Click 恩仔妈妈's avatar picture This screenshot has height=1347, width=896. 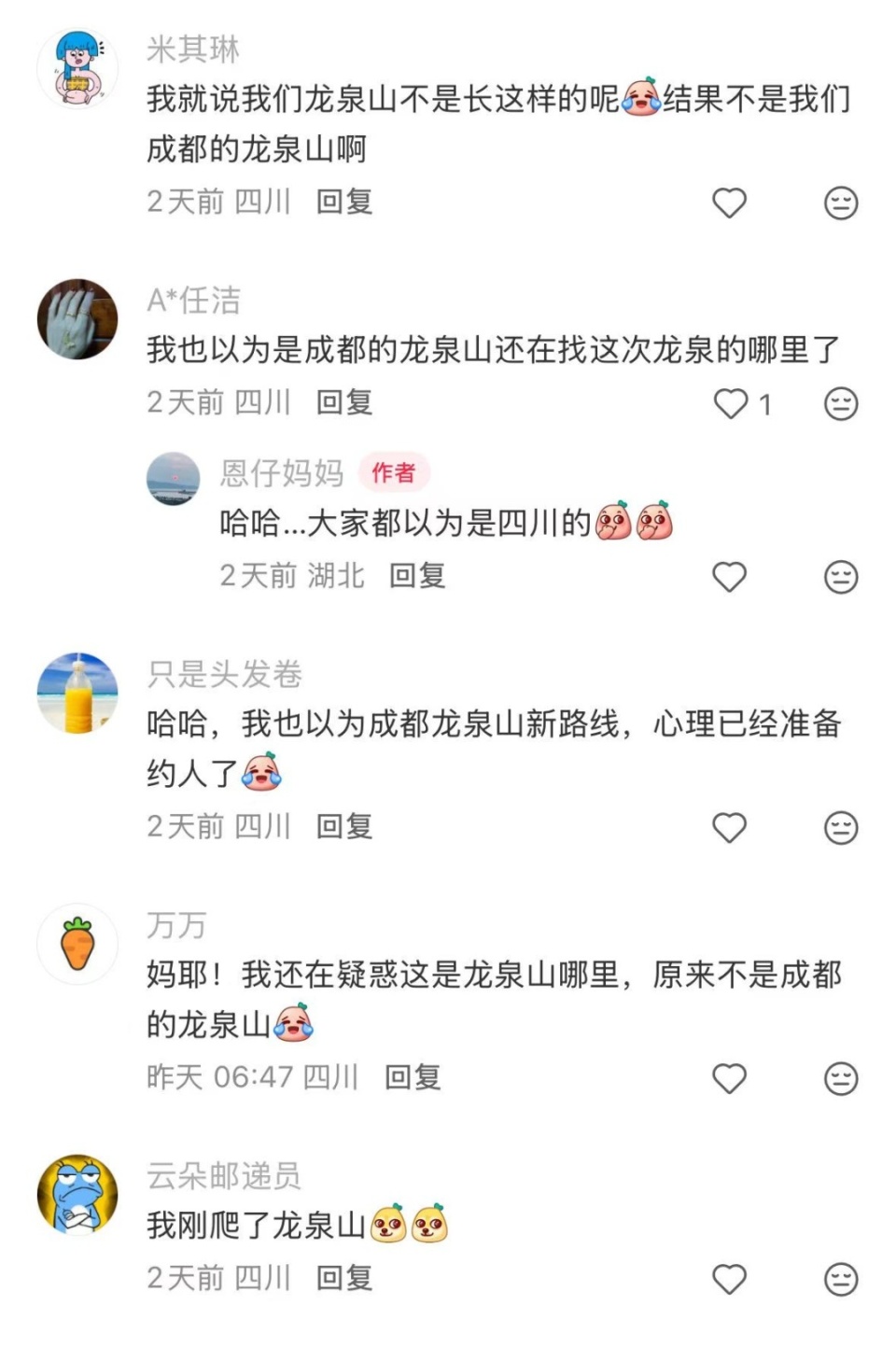tap(173, 477)
